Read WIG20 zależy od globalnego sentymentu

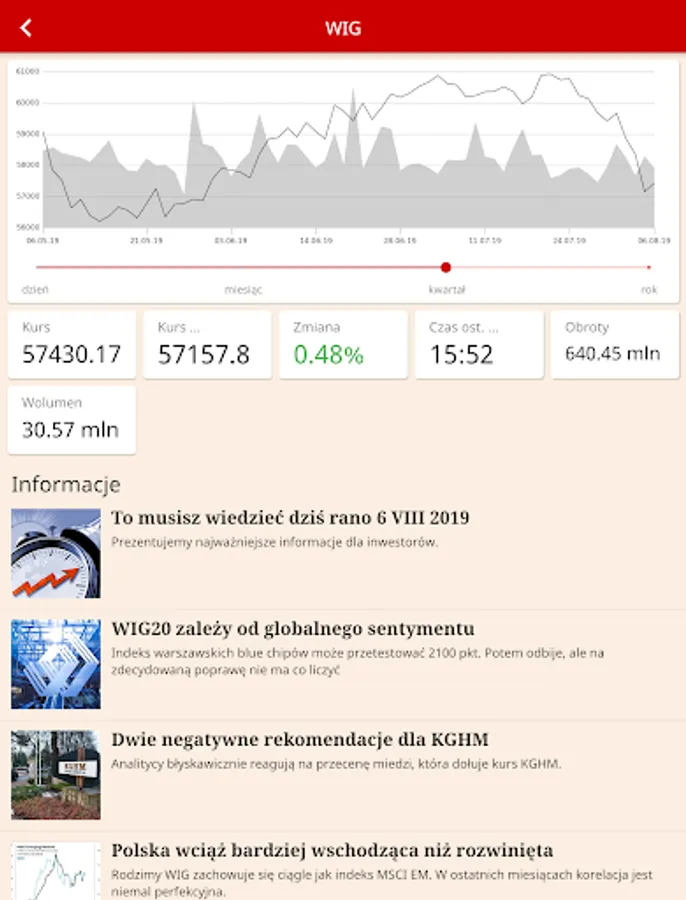coord(292,629)
